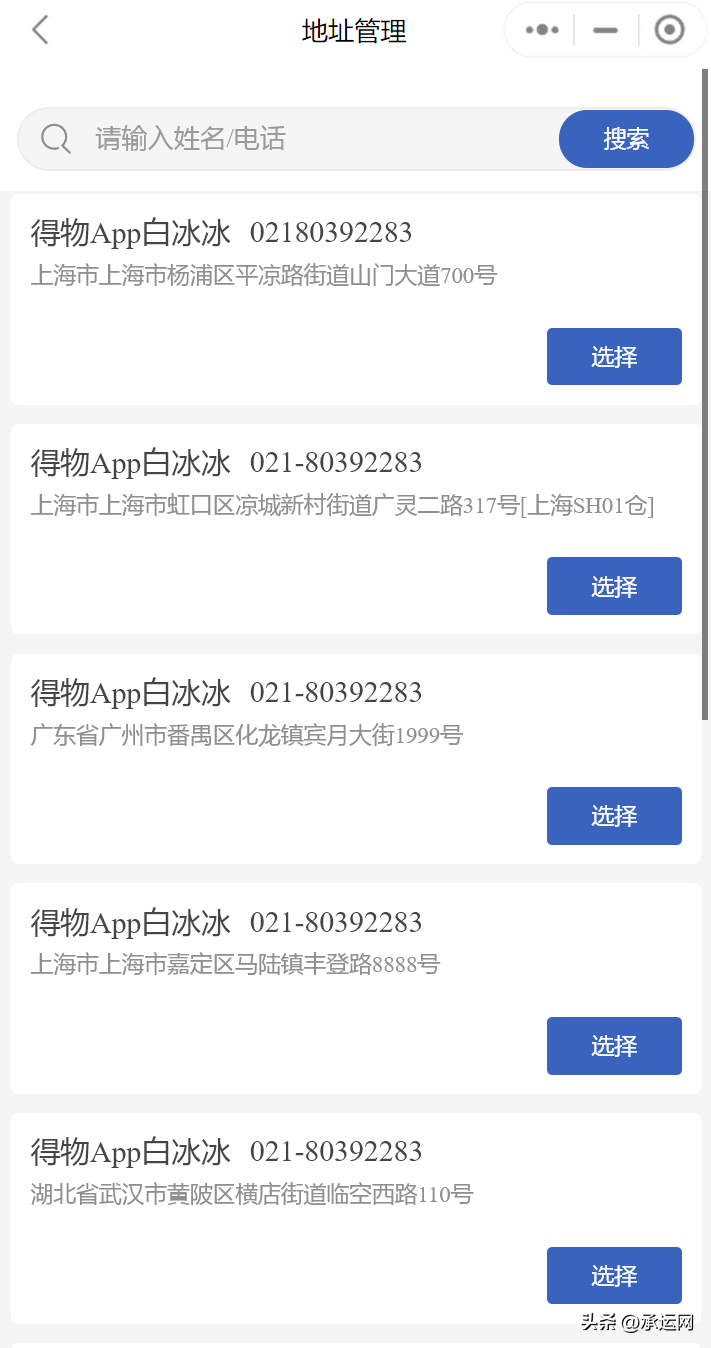
Task: Focus the 请输入姓名/电话 search field
Action: [x=310, y=138]
